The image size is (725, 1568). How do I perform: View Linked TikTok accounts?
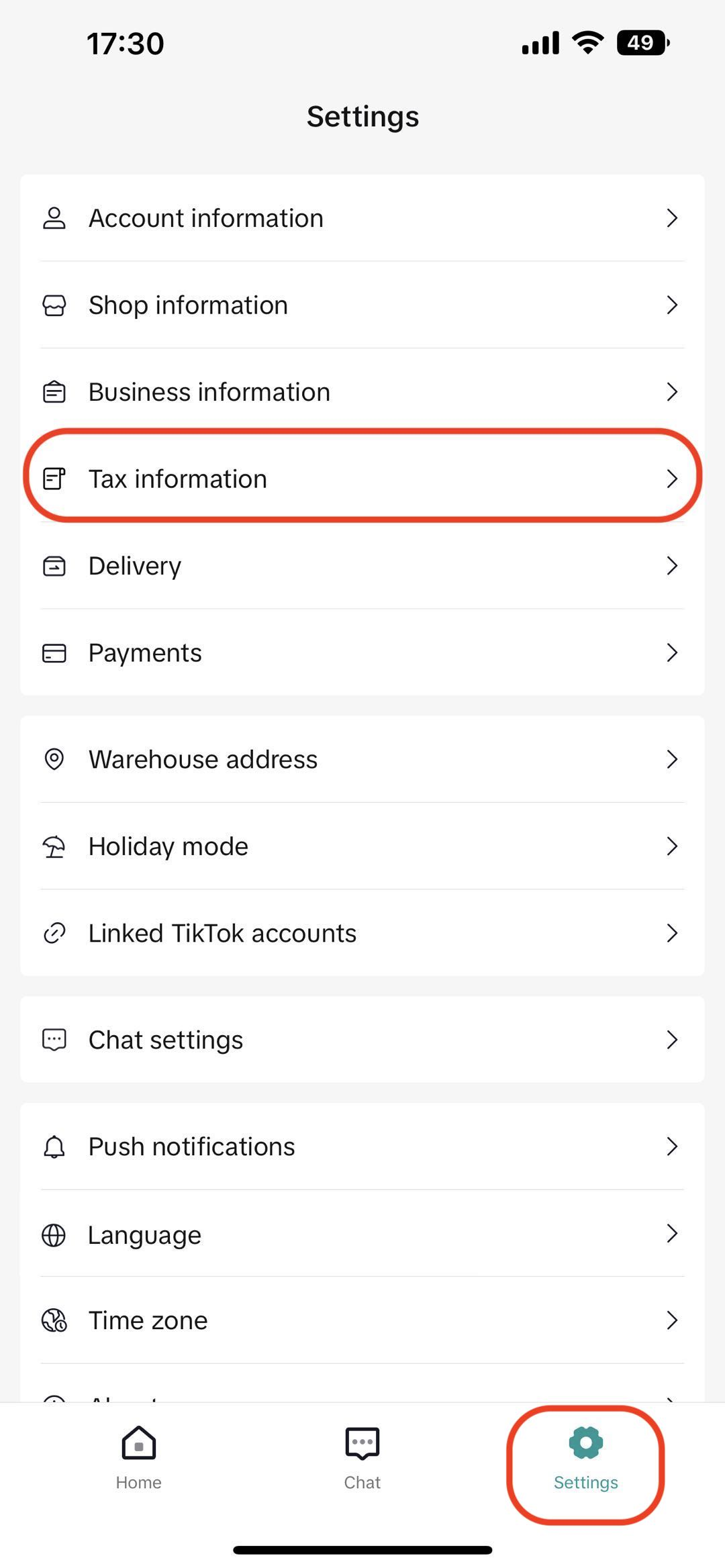point(362,933)
